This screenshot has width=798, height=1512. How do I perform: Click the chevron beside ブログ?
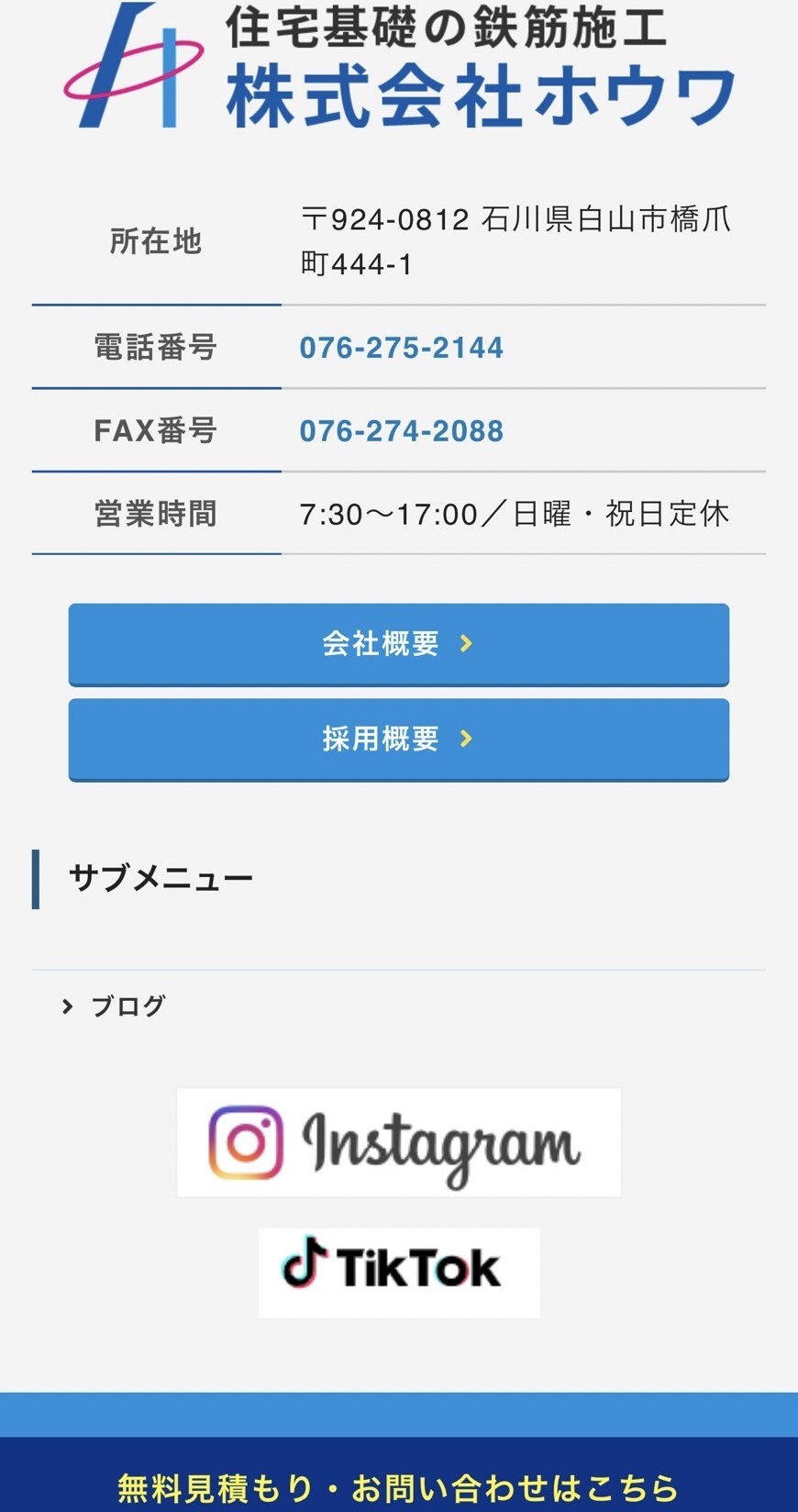point(66,1006)
